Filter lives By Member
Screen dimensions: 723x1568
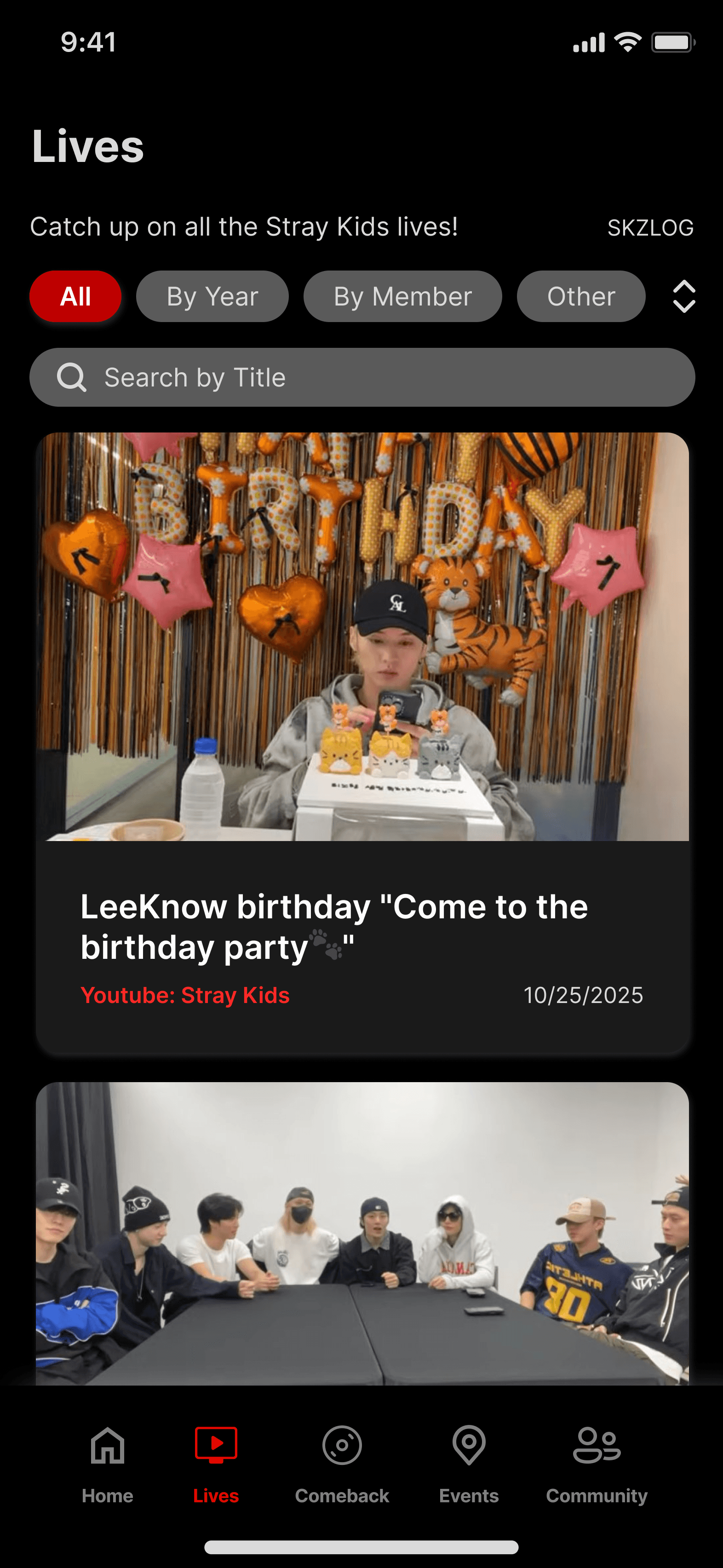(402, 296)
